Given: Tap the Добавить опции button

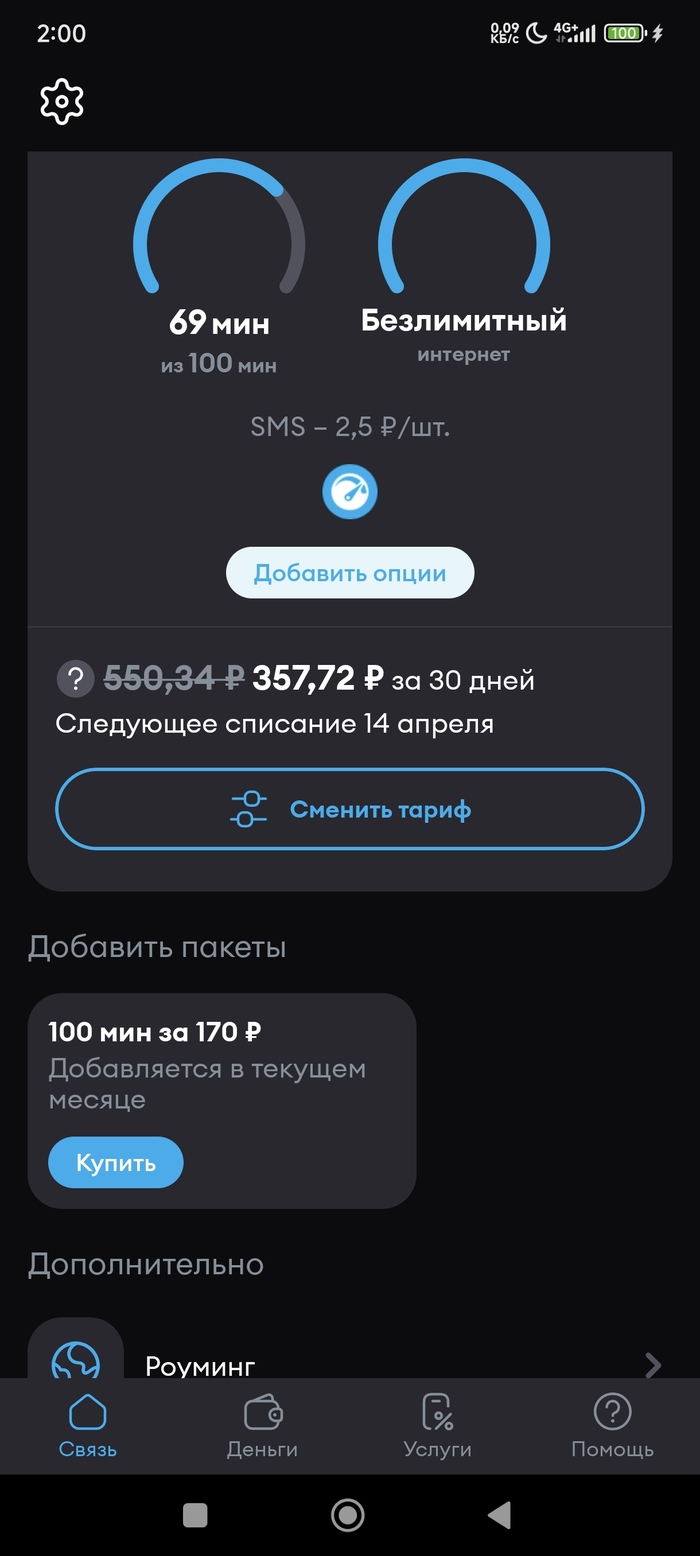Looking at the screenshot, I should point(349,573).
